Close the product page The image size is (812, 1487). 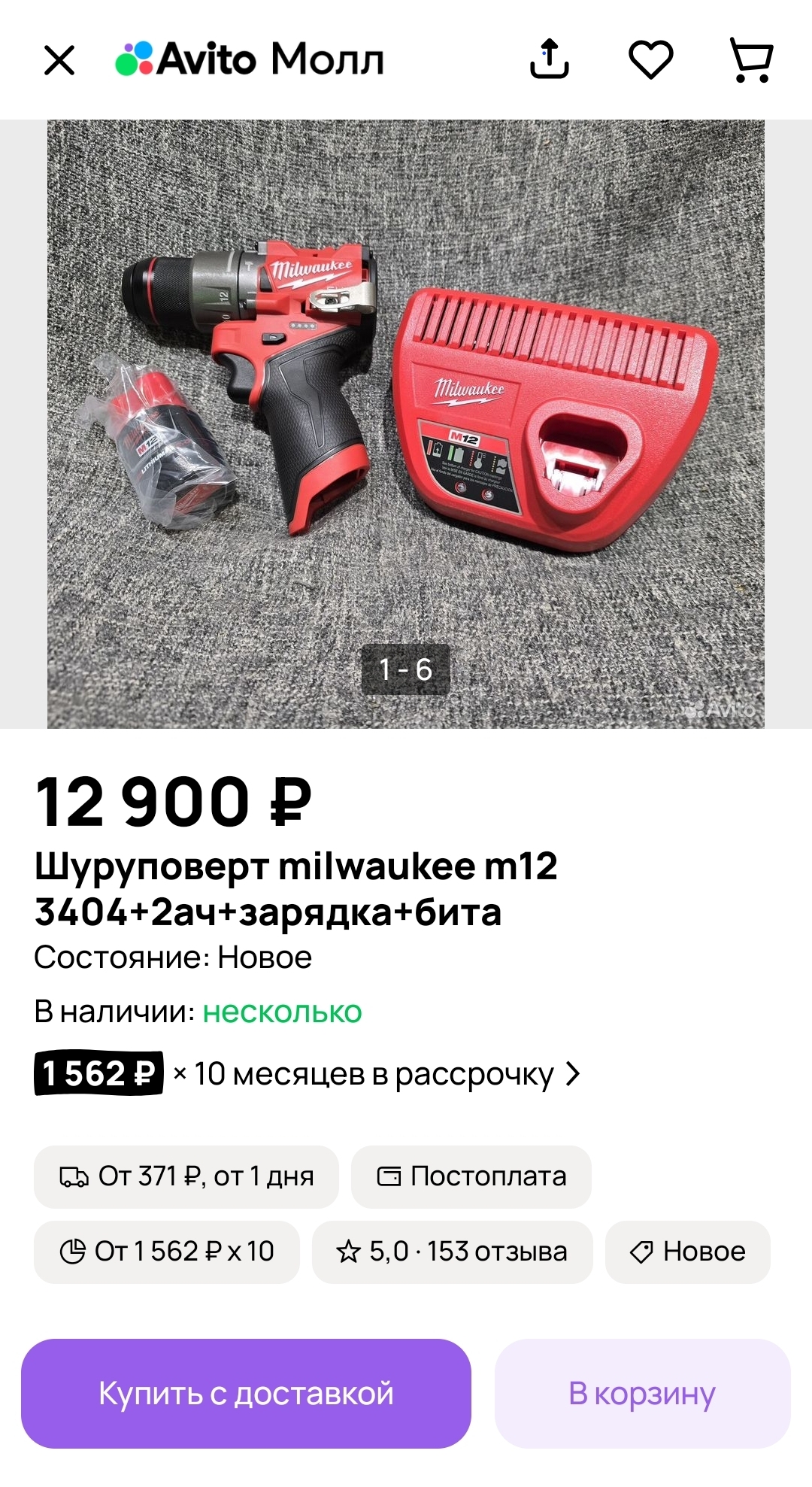(59, 60)
